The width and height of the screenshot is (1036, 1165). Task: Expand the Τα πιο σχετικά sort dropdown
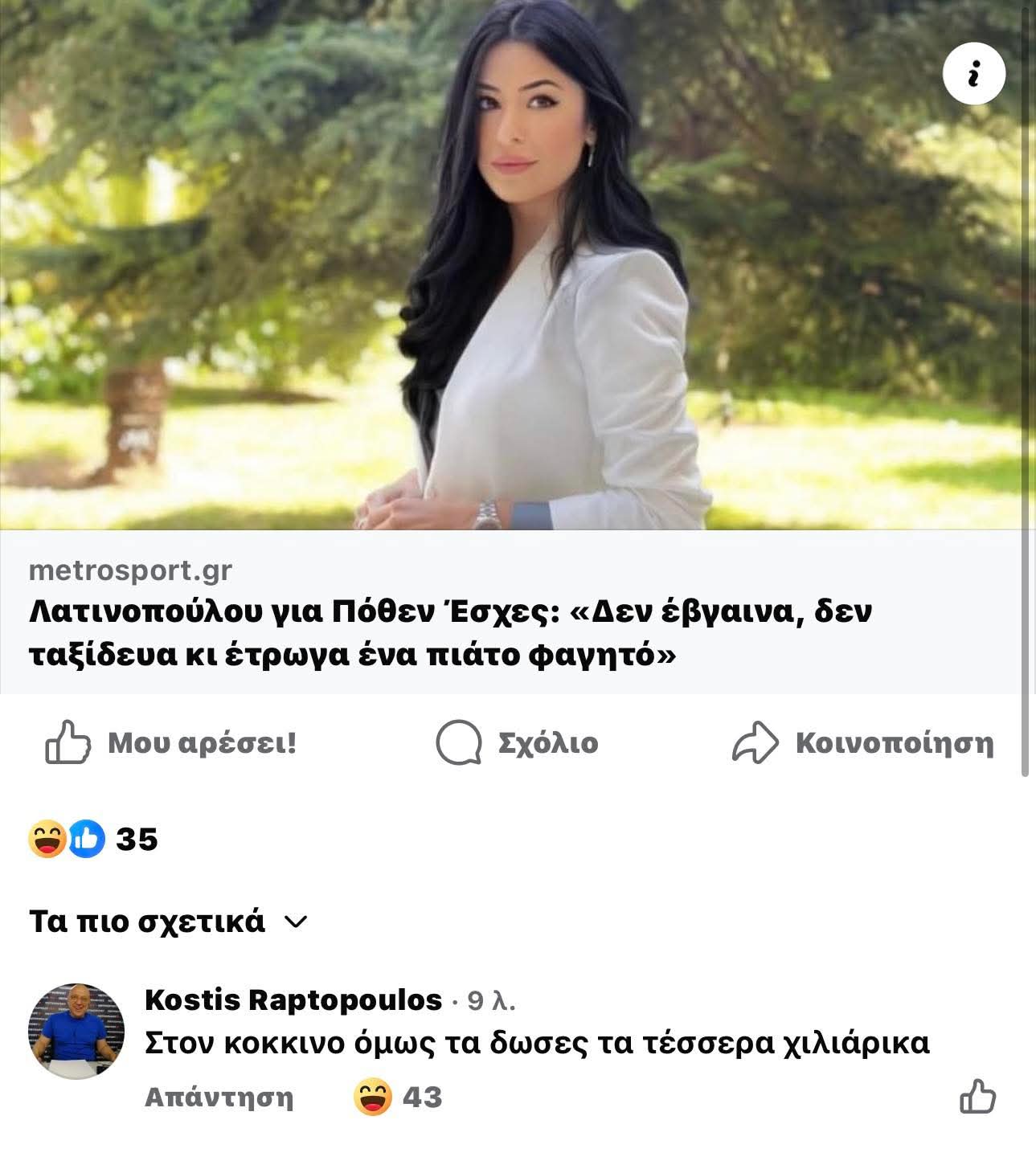168,921
